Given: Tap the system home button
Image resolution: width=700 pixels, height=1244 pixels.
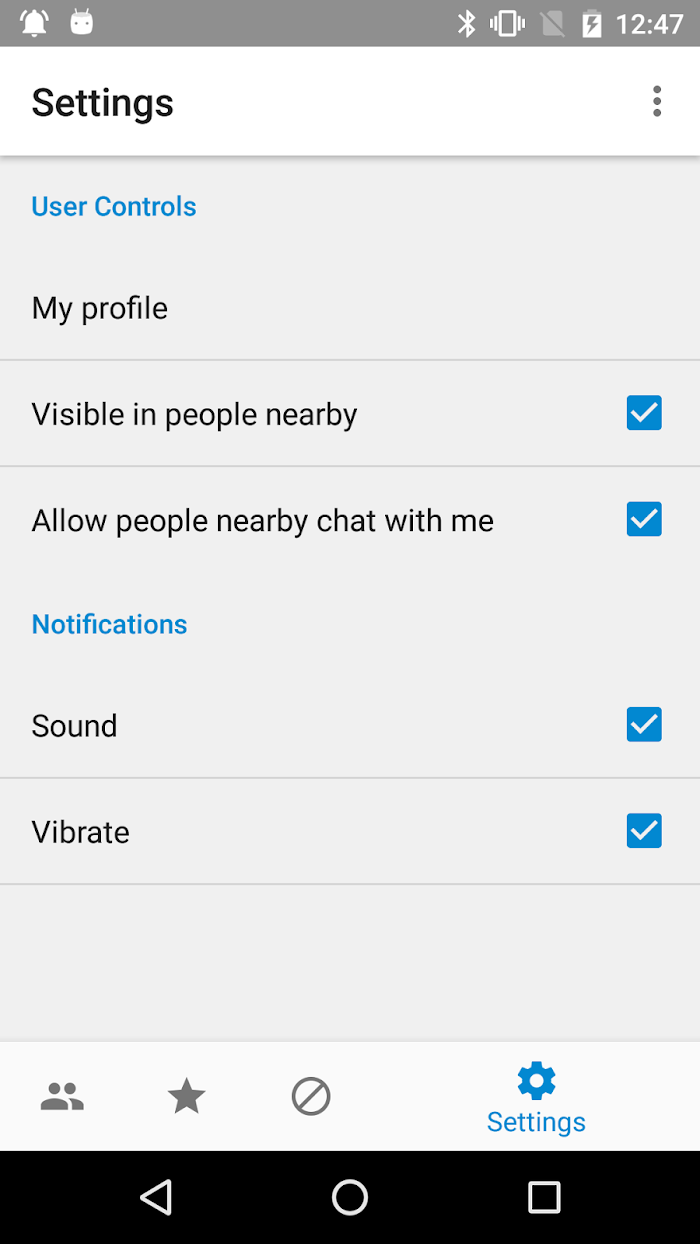Looking at the screenshot, I should click(x=350, y=1197).
